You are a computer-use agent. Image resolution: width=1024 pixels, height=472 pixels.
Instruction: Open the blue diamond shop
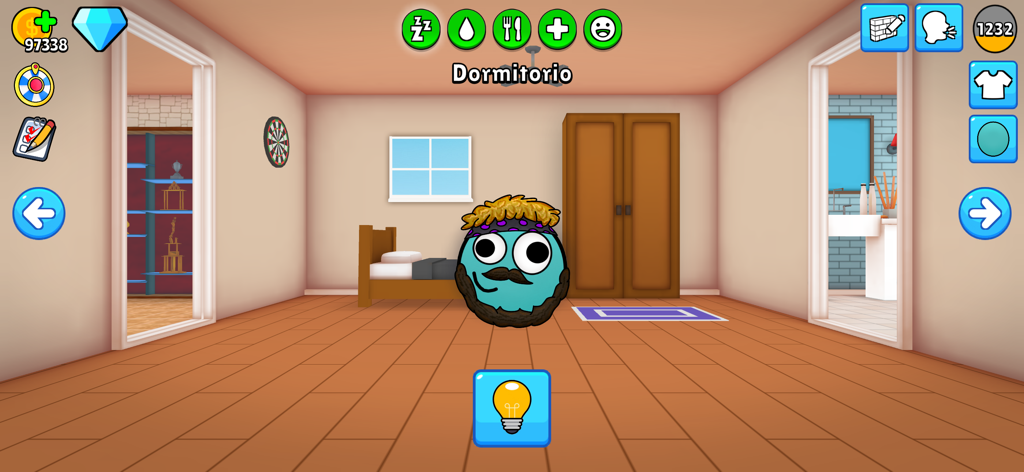(x=99, y=27)
